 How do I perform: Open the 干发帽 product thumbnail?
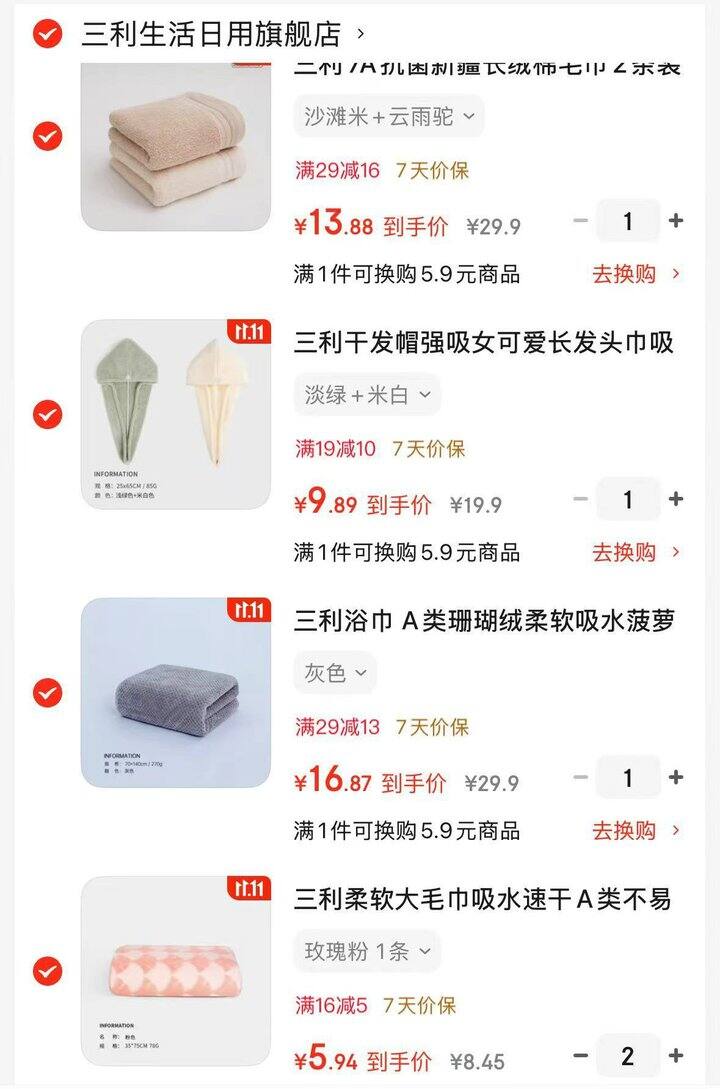(x=175, y=415)
